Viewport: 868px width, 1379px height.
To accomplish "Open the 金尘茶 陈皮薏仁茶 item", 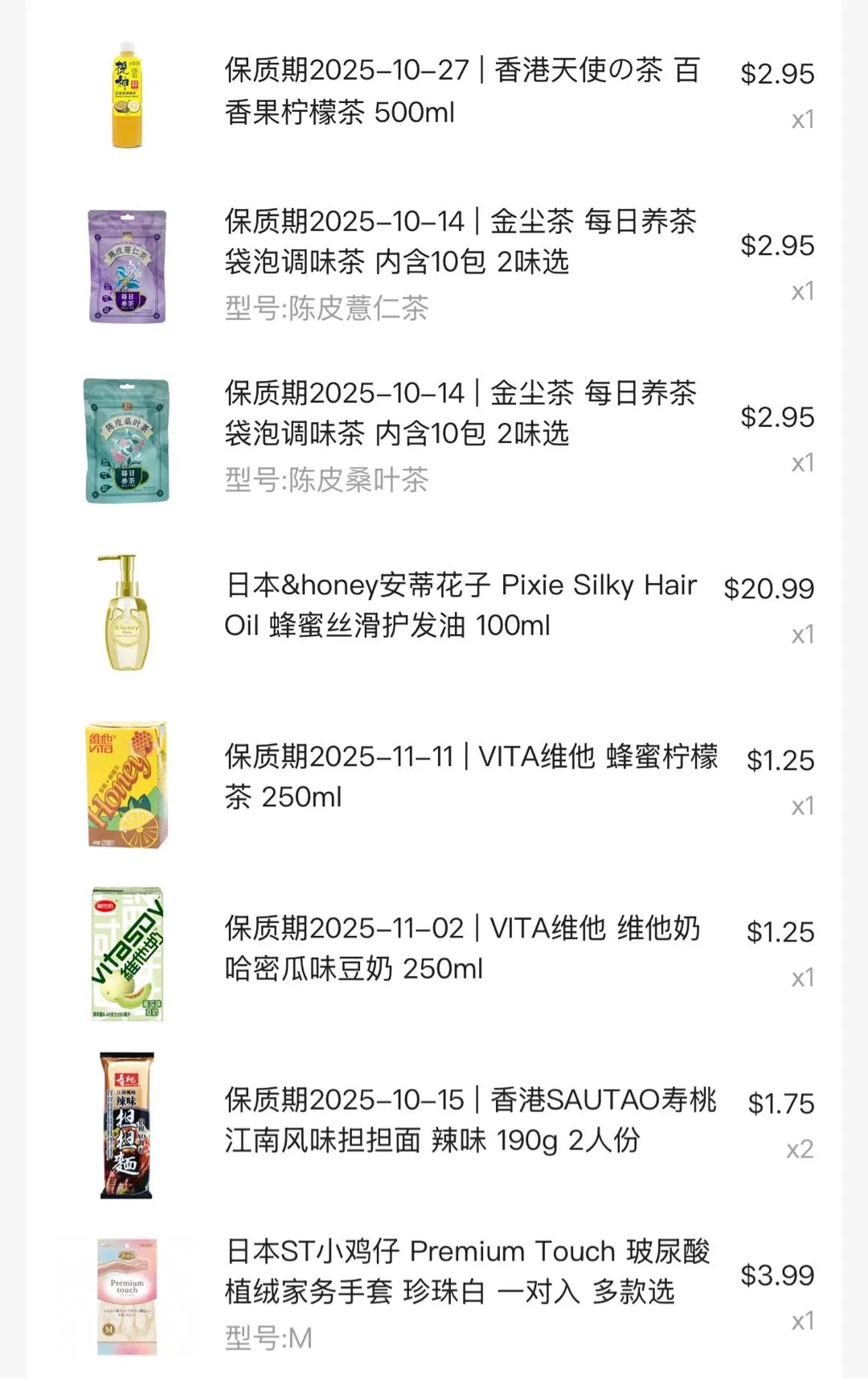I will pyautogui.click(x=460, y=241).
